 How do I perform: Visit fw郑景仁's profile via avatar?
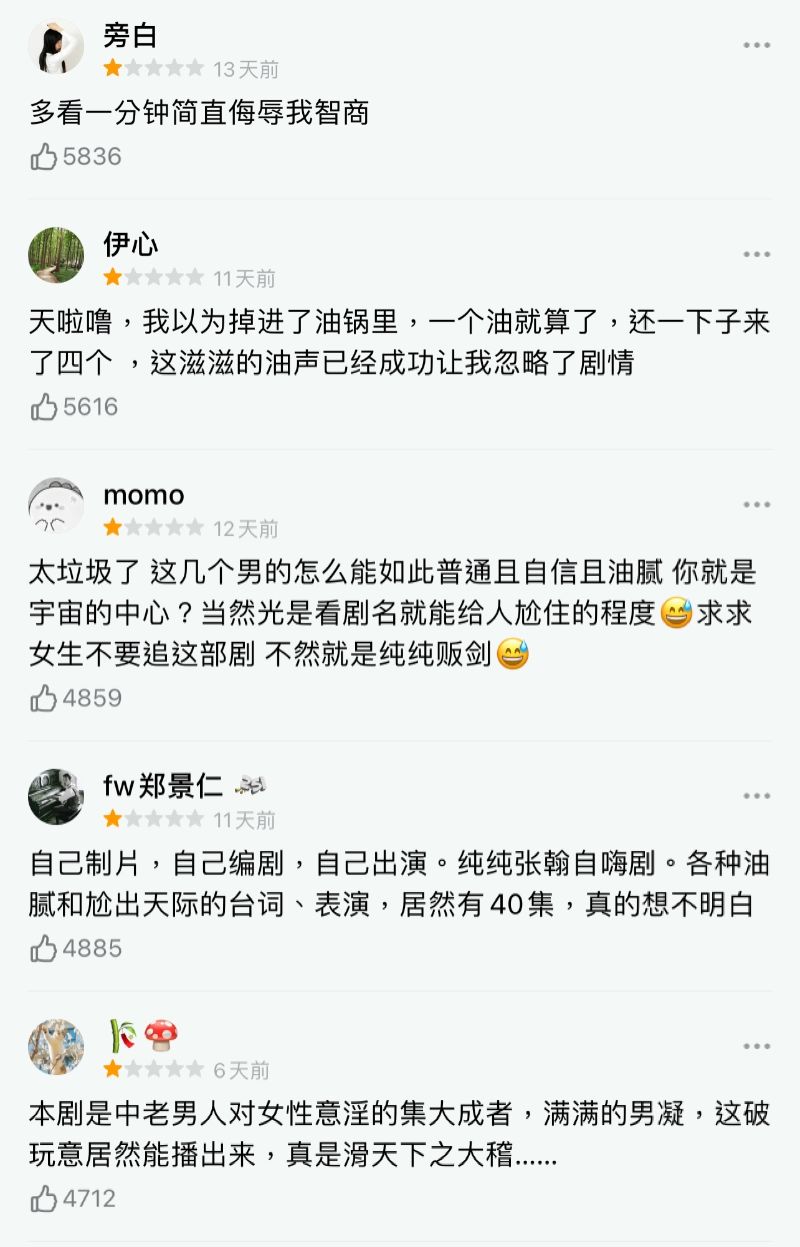click(x=56, y=796)
